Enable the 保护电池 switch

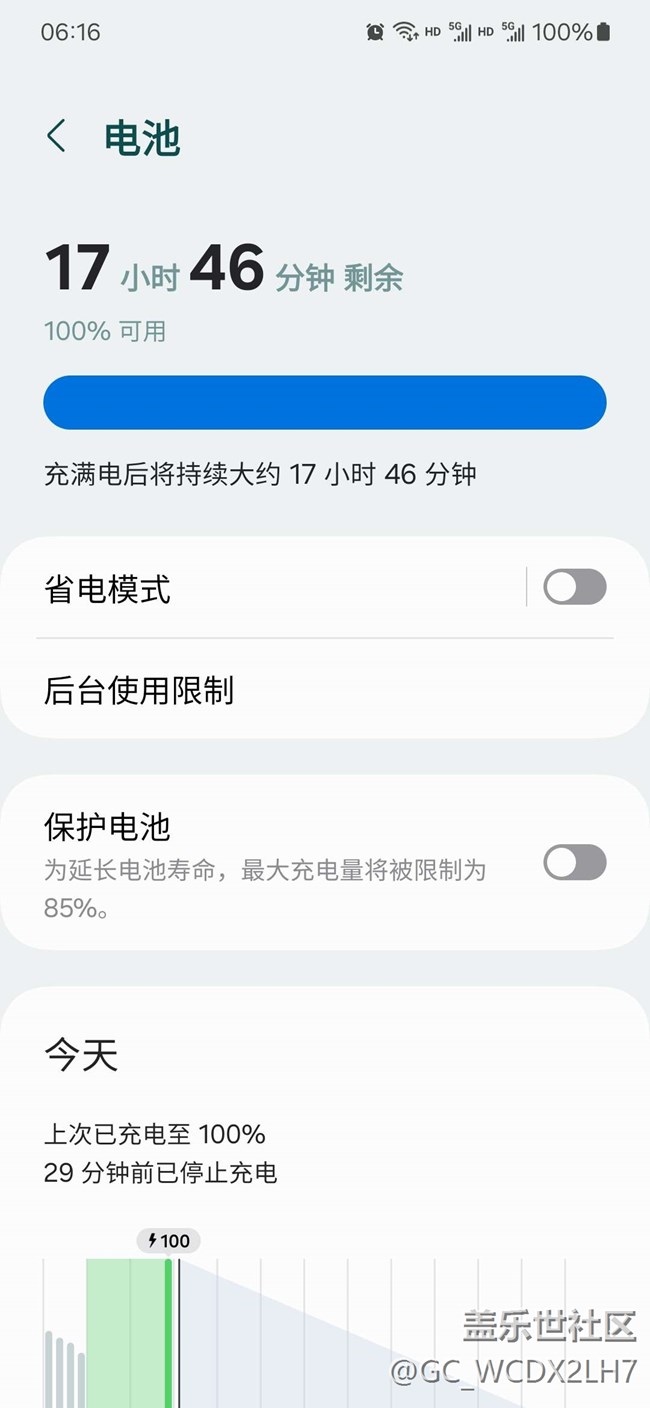(574, 862)
